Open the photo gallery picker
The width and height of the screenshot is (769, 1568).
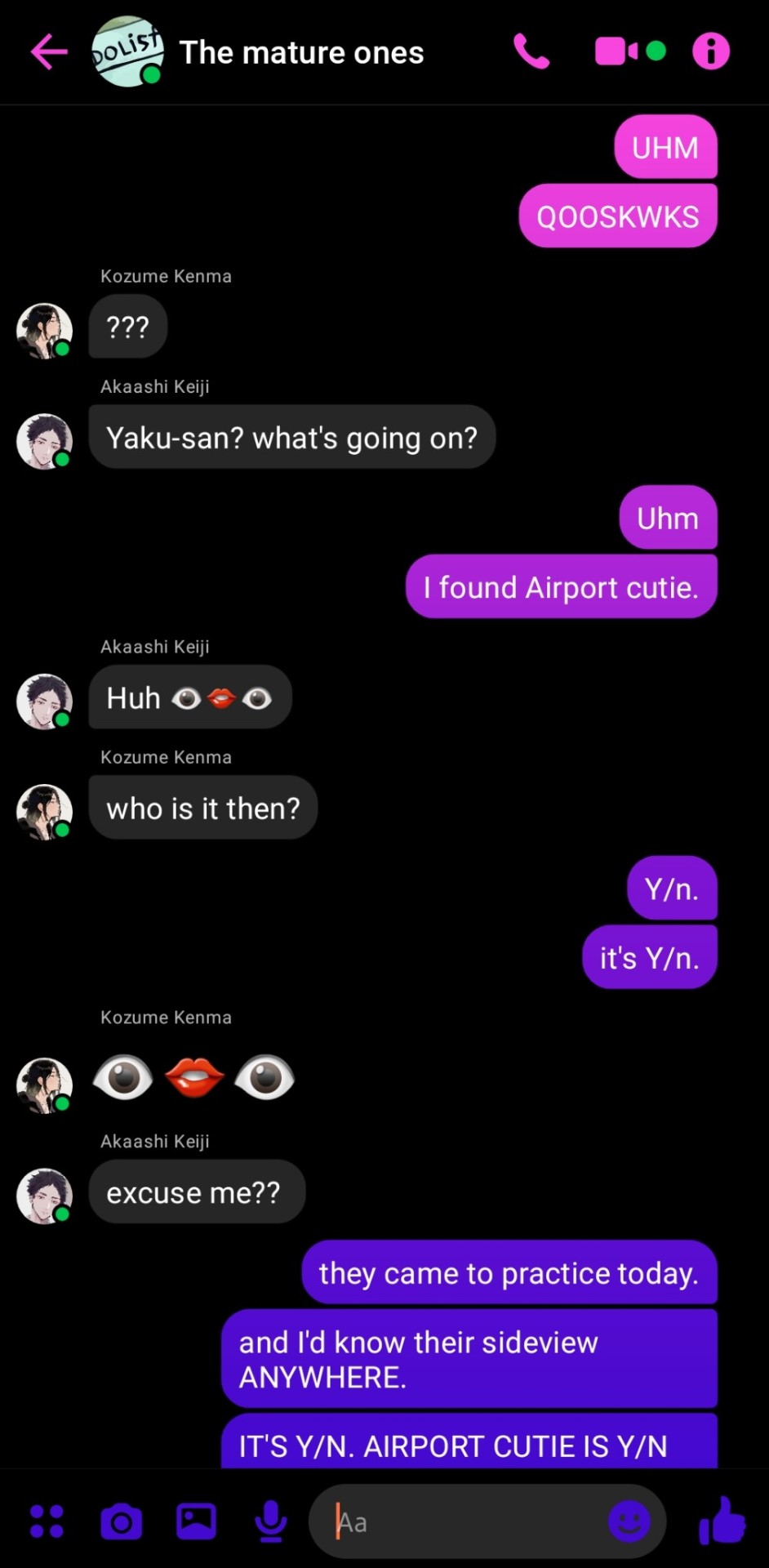click(196, 1521)
